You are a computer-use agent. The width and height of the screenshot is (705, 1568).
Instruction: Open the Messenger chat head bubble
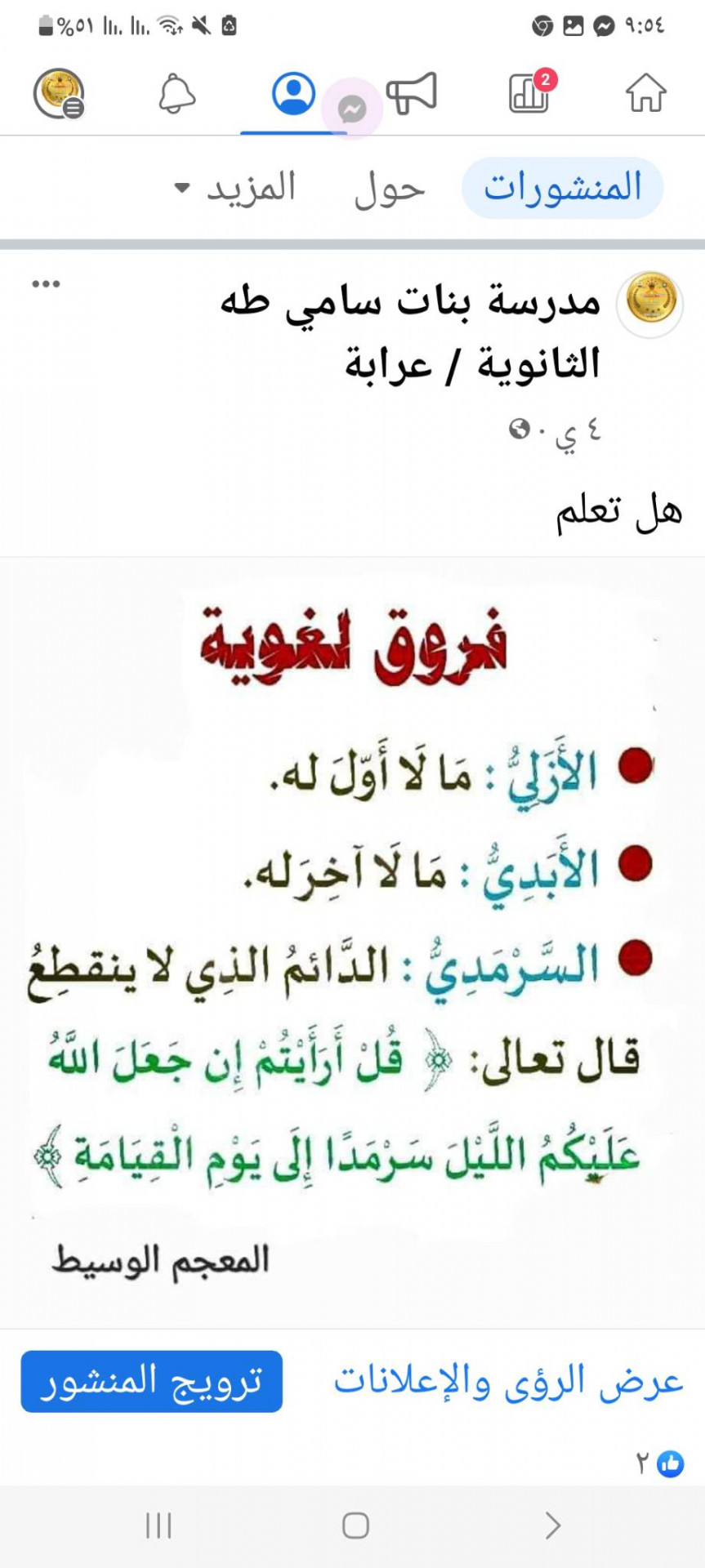[x=352, y=109]
